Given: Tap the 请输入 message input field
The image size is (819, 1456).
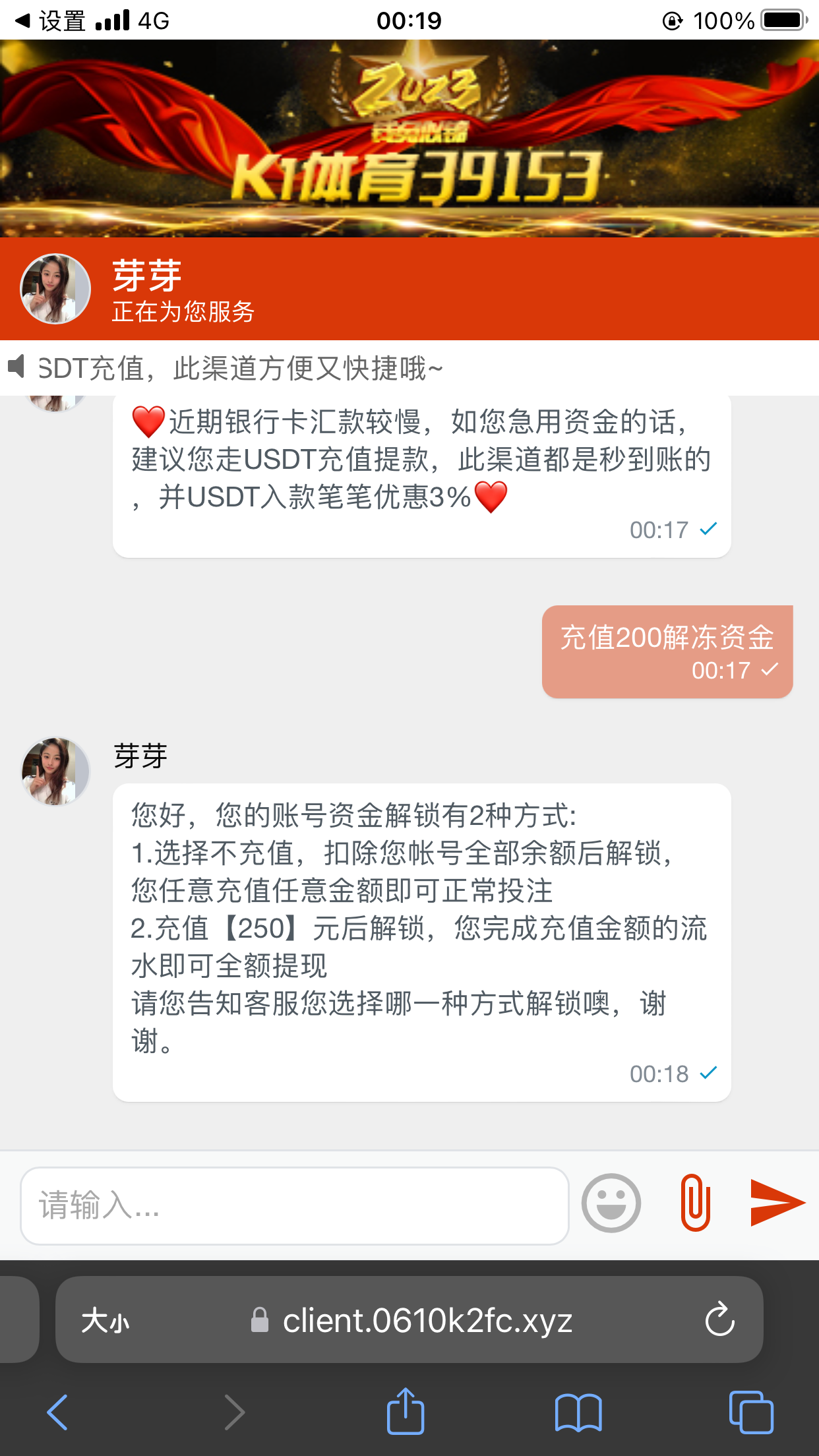Looking at the screenshot, I should [x=297, y=1205].
